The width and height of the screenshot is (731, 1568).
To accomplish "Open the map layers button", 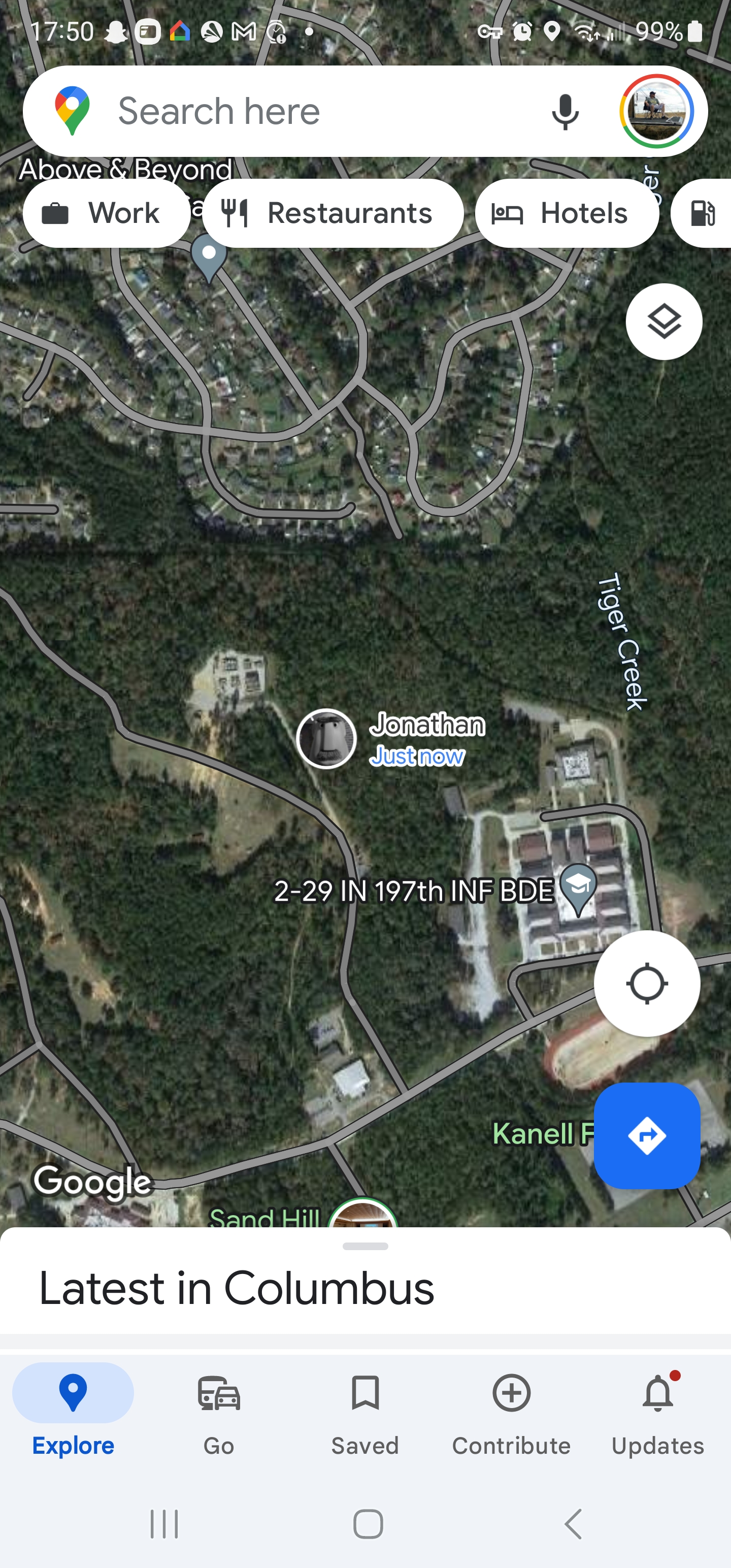I will (x=663, y=321).
